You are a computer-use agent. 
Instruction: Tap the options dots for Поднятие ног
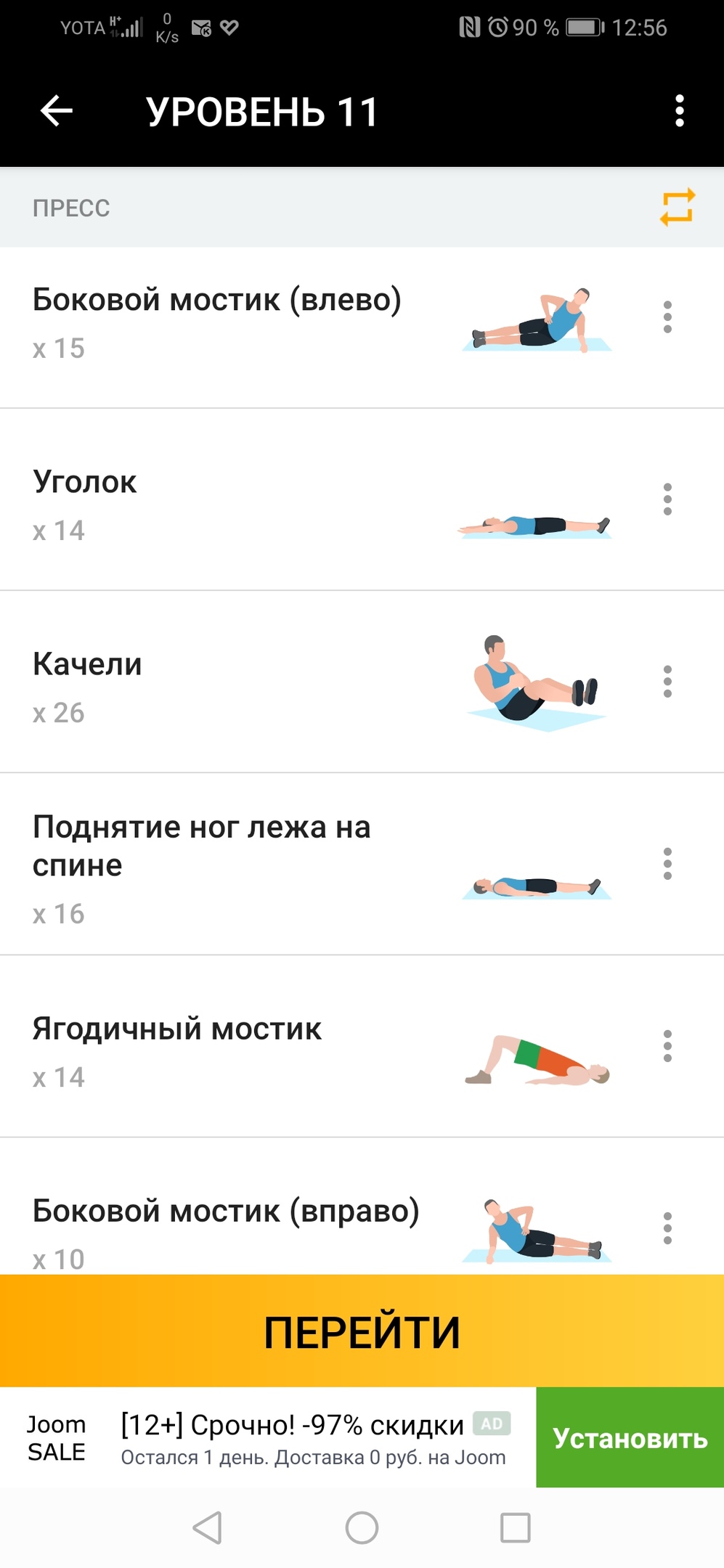click(667, 865)
